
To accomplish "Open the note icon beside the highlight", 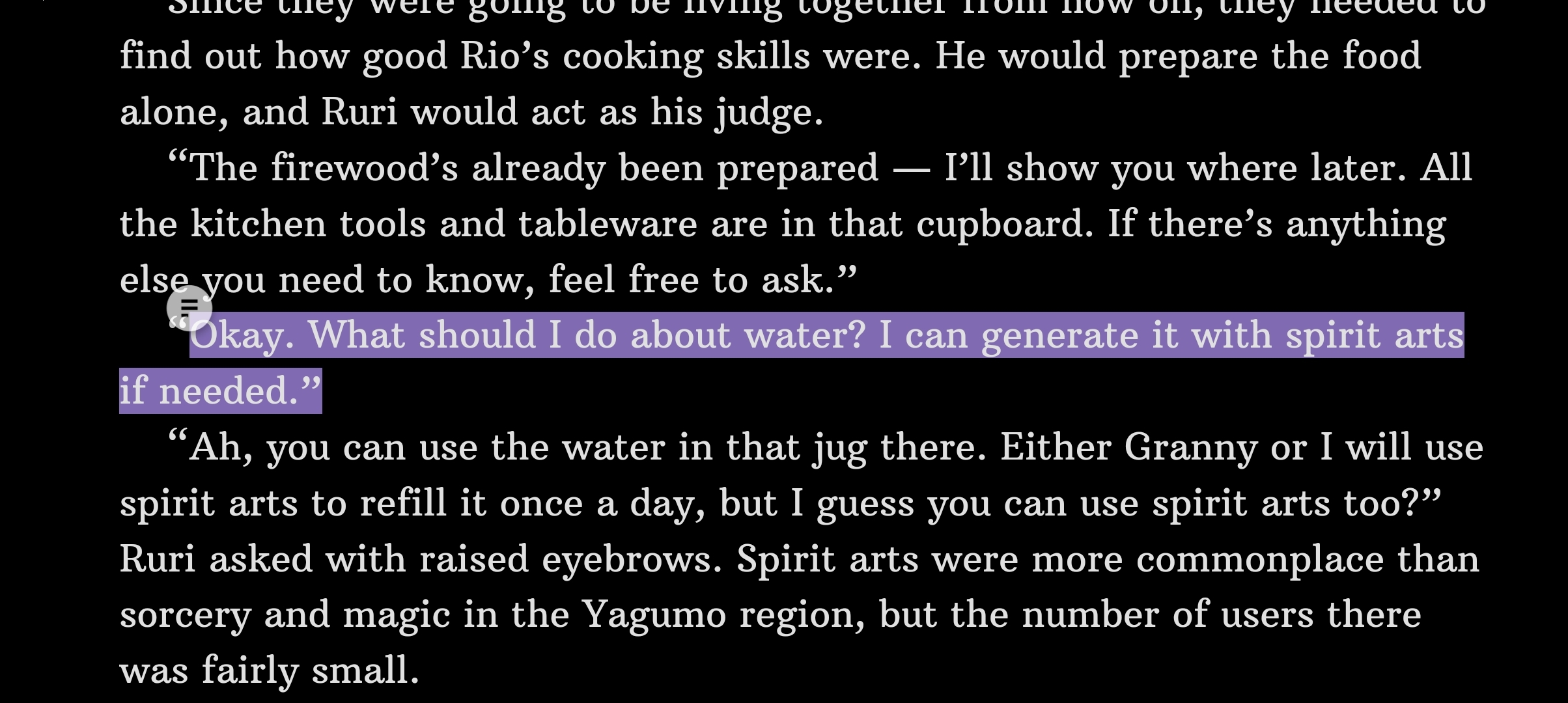I will click(189, 307).
